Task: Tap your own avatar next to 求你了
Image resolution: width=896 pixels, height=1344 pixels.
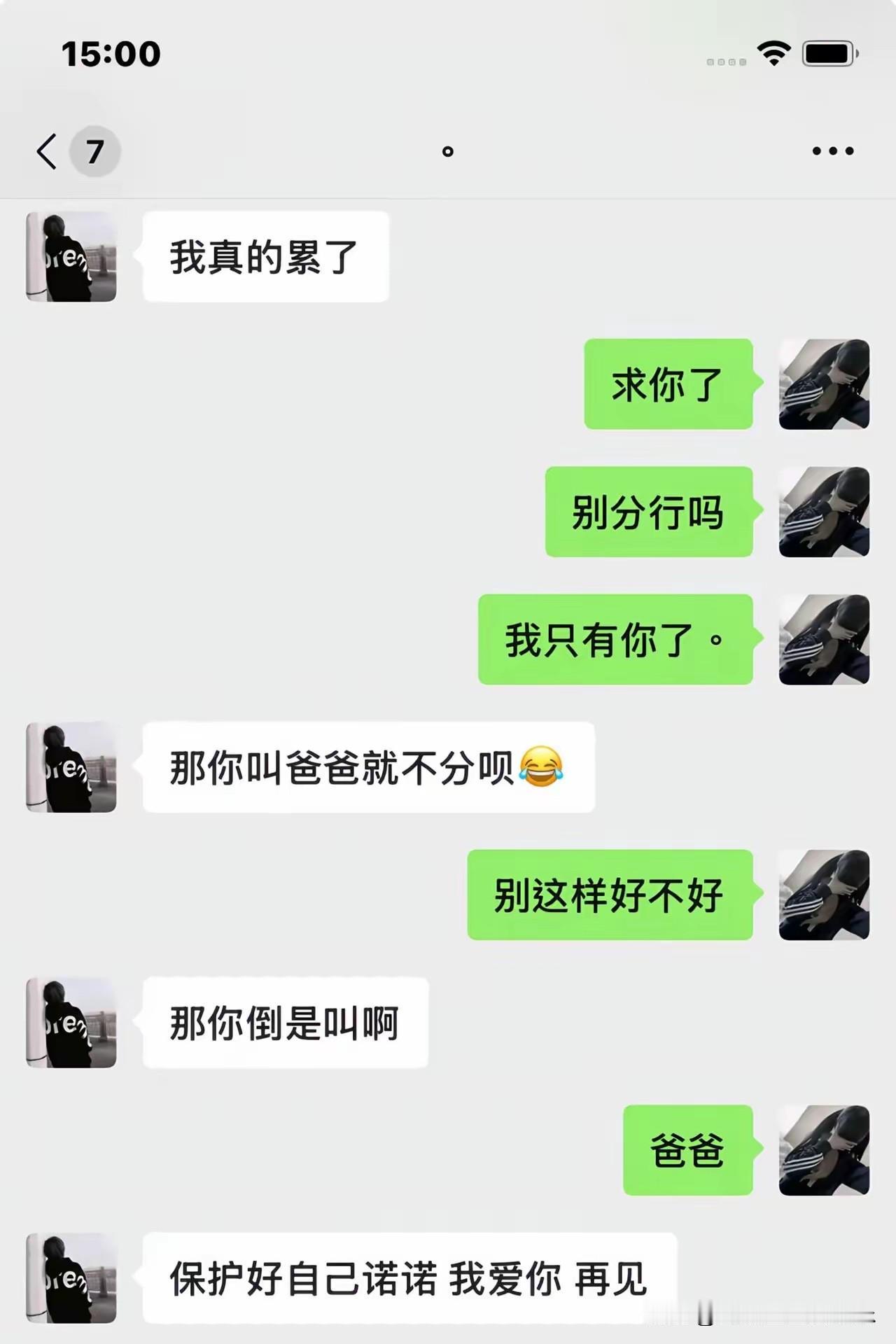Action: click(824, 384)
